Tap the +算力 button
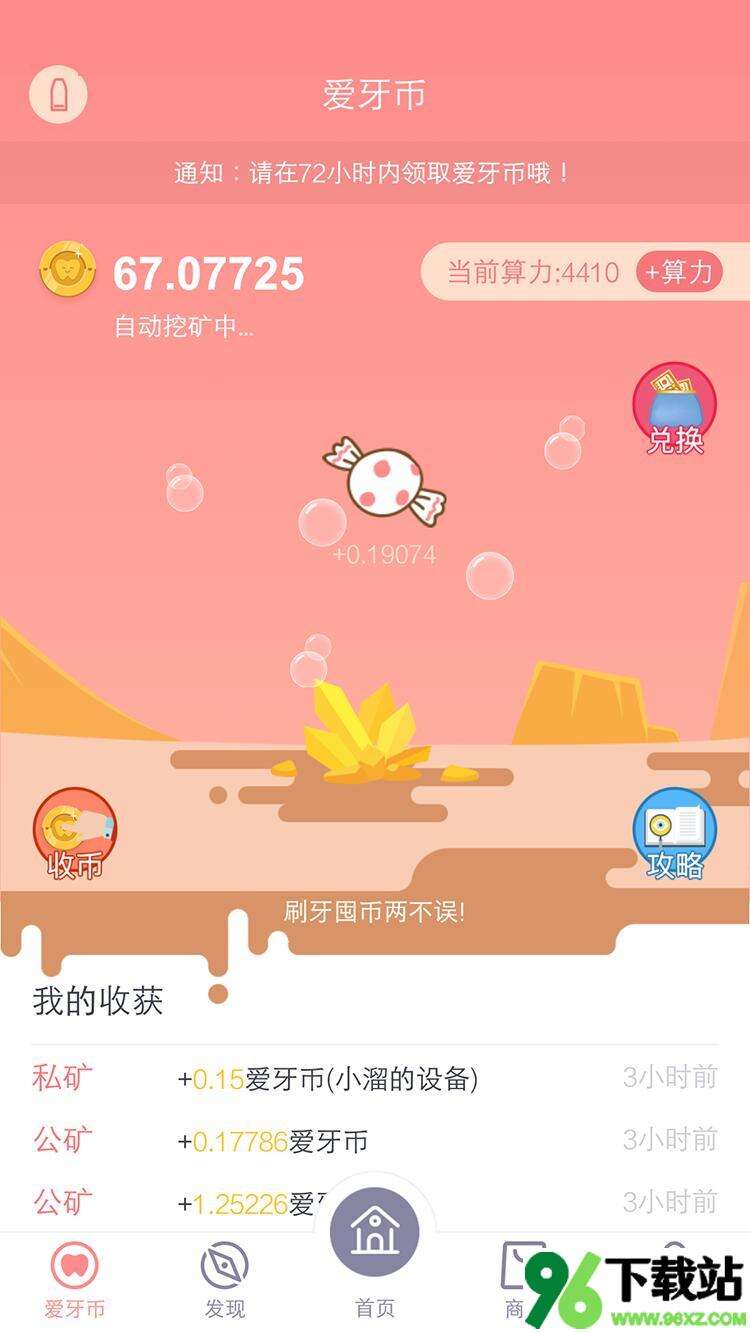Screen dimensions: 750x1333 [x=680, y=271]
